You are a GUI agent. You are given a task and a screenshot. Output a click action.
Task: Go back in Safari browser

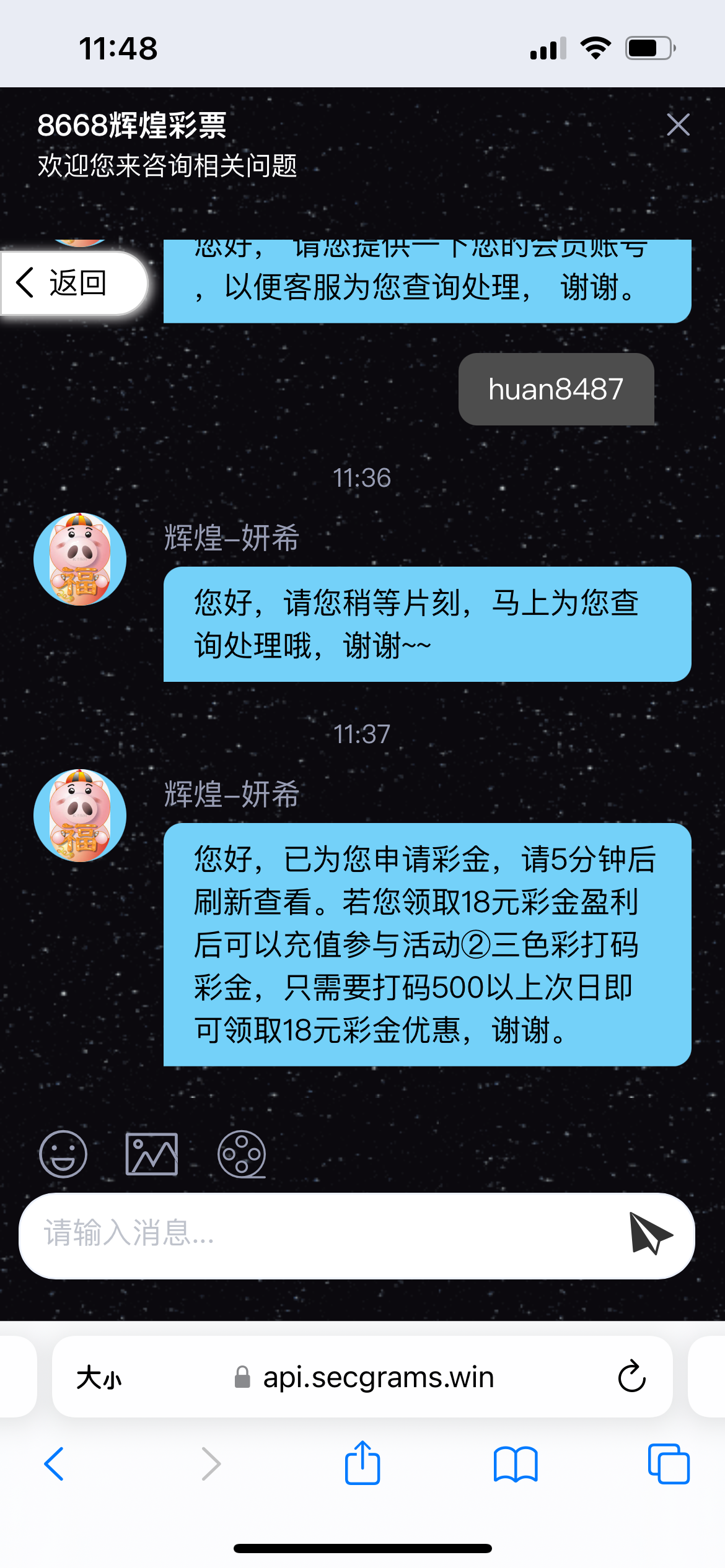[x=55, y=1464]
